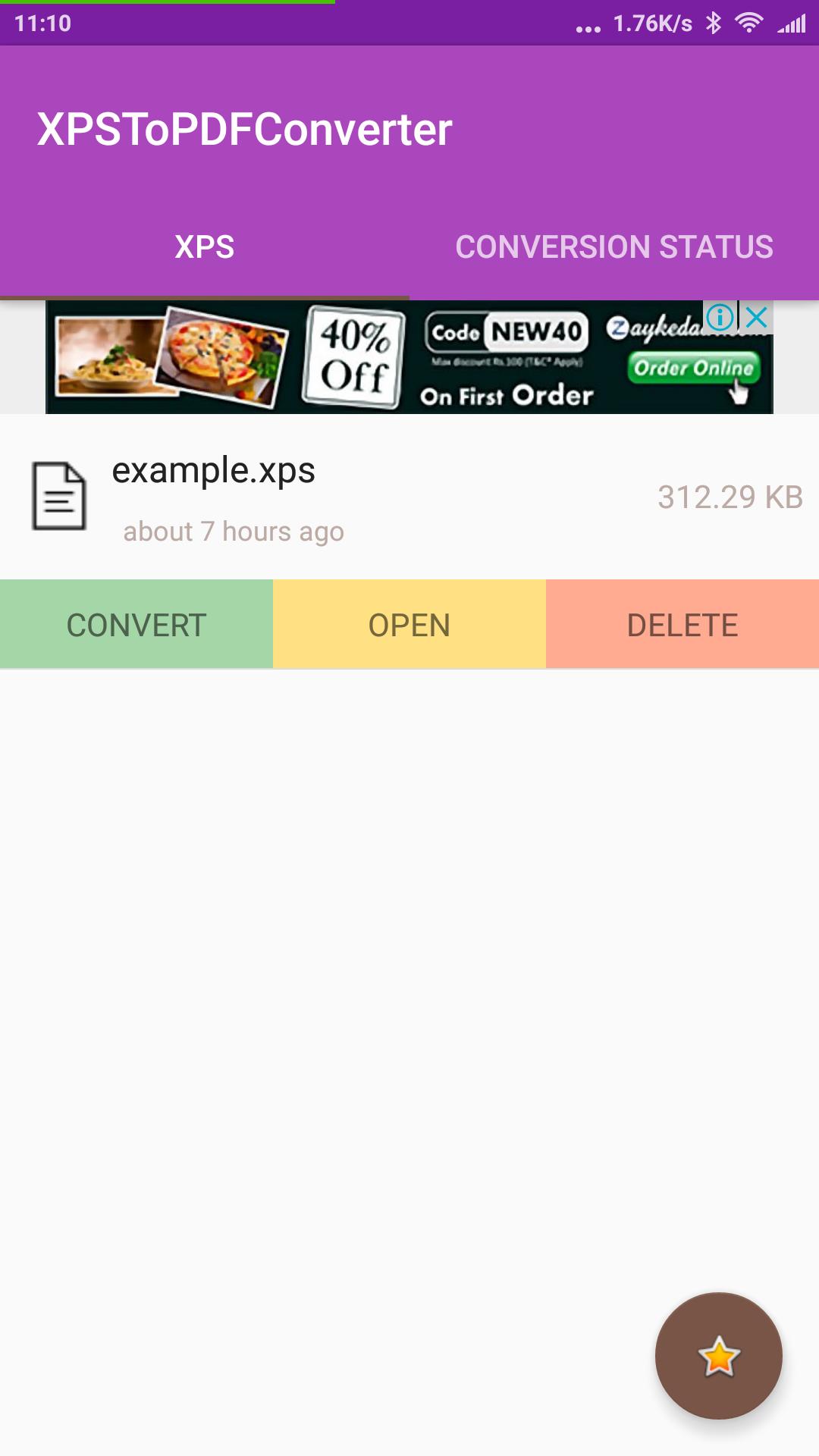Viewport: 819px width, 1456px height.
Task: Open the ad info icon
Action: pos(720,318)
